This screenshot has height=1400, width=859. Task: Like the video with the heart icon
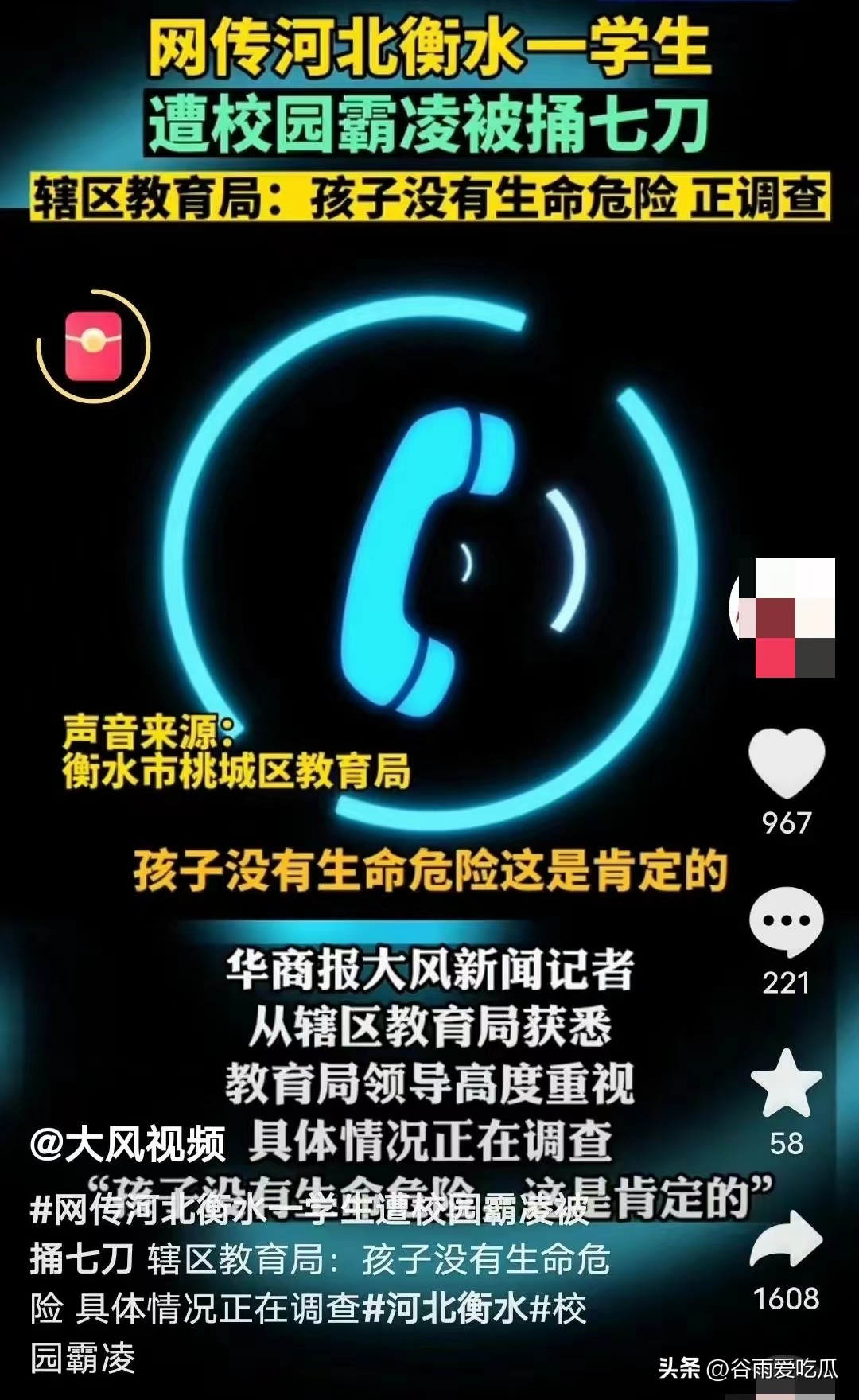[x=786, y=762]
